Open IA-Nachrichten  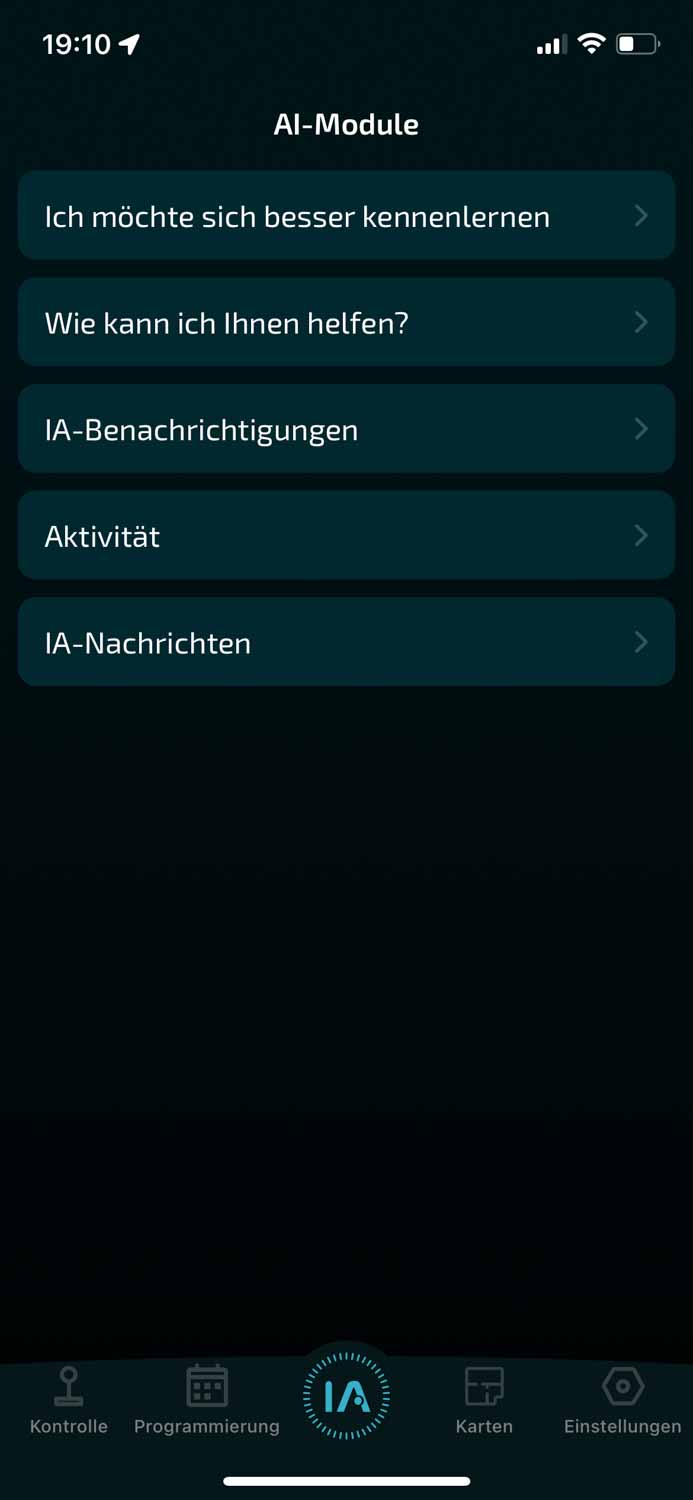pos(346,642)
